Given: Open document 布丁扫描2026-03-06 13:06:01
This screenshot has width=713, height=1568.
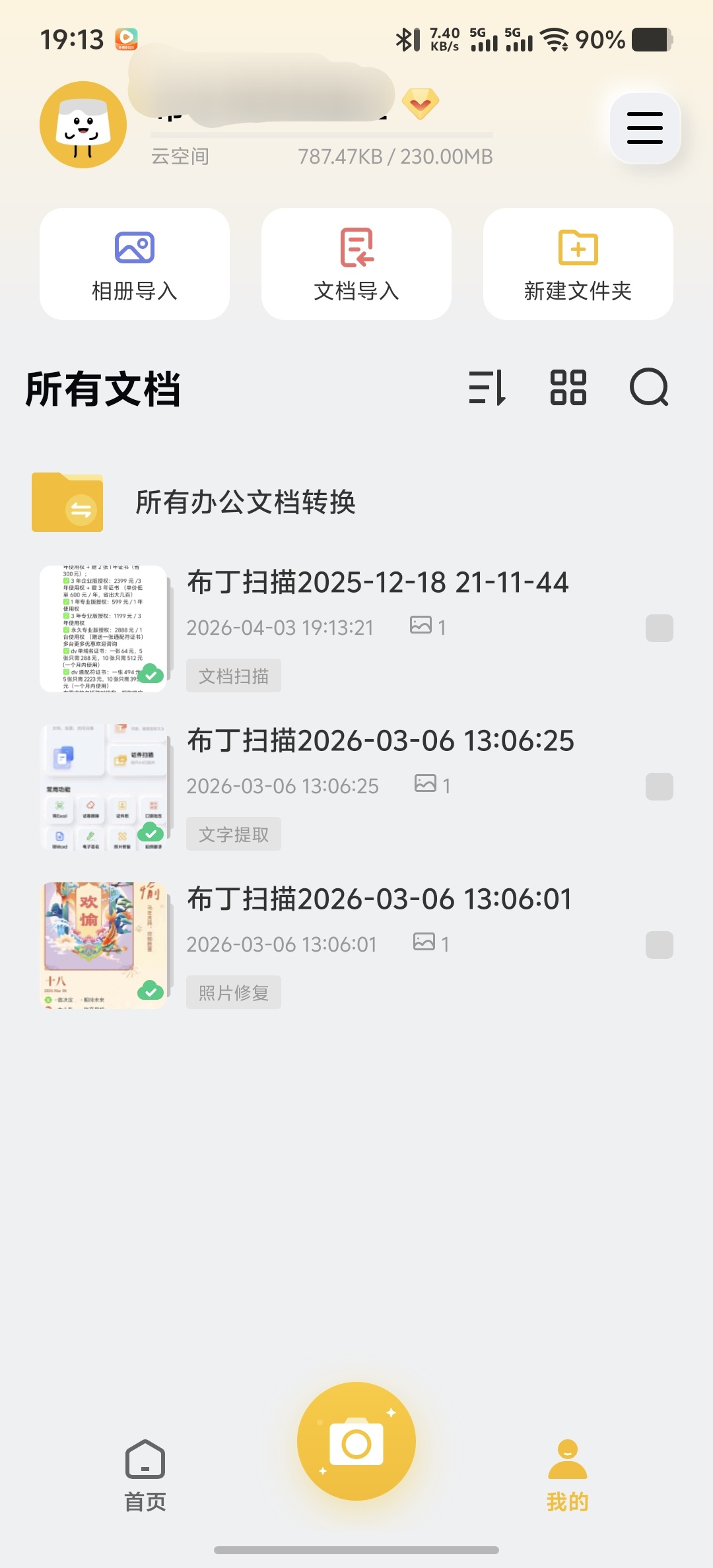Looking at the screenshot, I should pyautogui.click(x=378, y=900).
